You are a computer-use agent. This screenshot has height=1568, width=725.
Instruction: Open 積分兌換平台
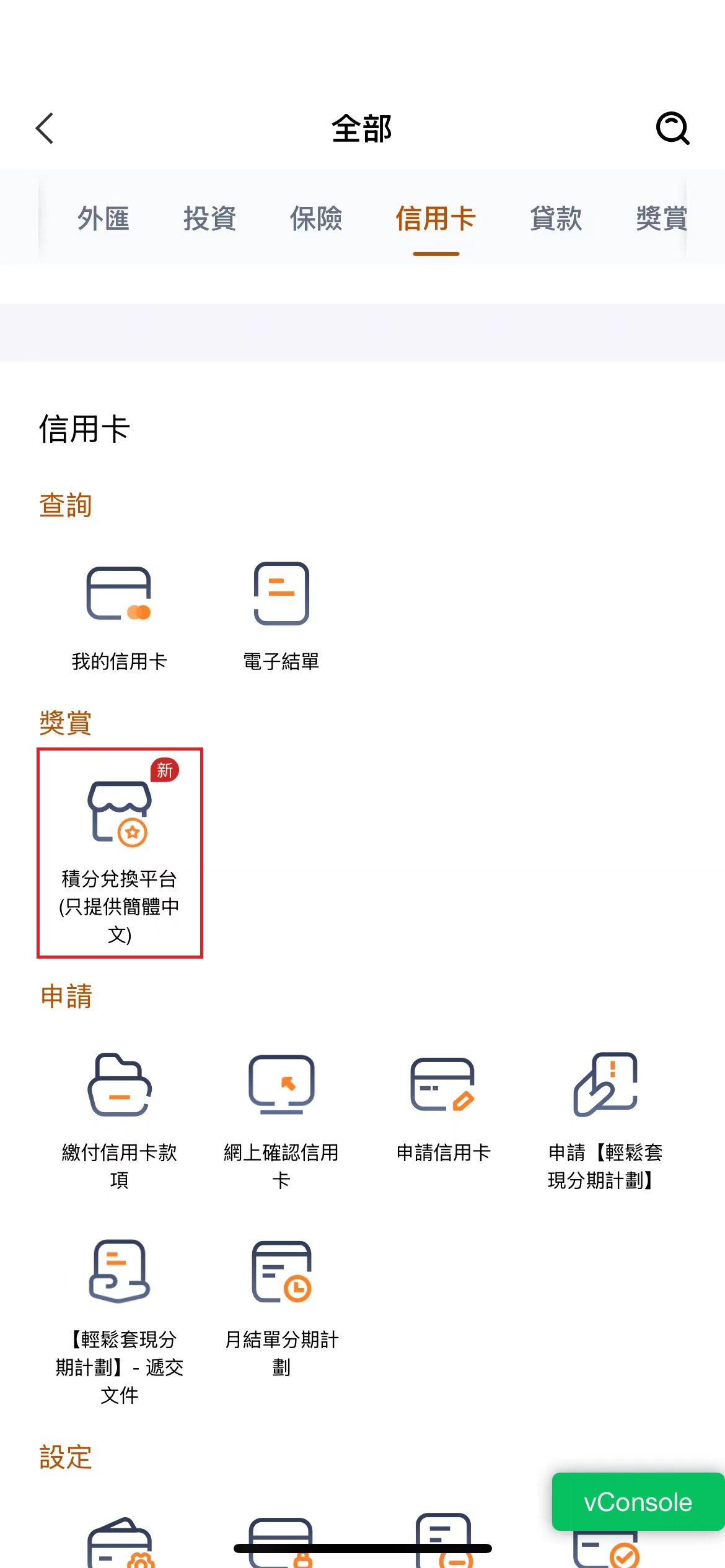120,852
